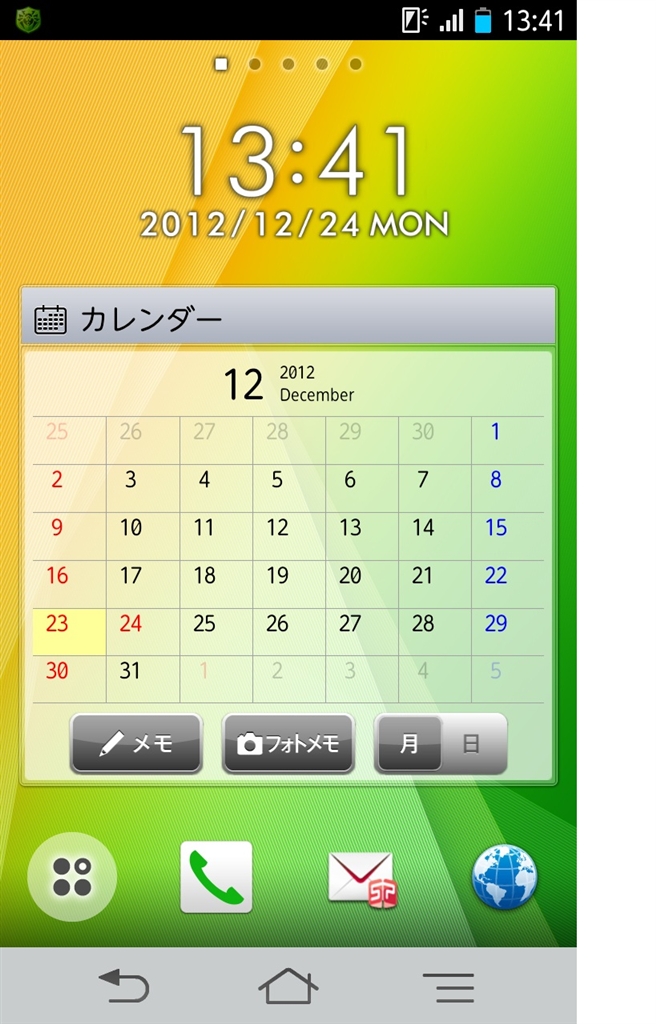The width and height of the screenshot is (656, 1024).
Task: Tap the フォトメモ camera button
Action: [288, 744]
